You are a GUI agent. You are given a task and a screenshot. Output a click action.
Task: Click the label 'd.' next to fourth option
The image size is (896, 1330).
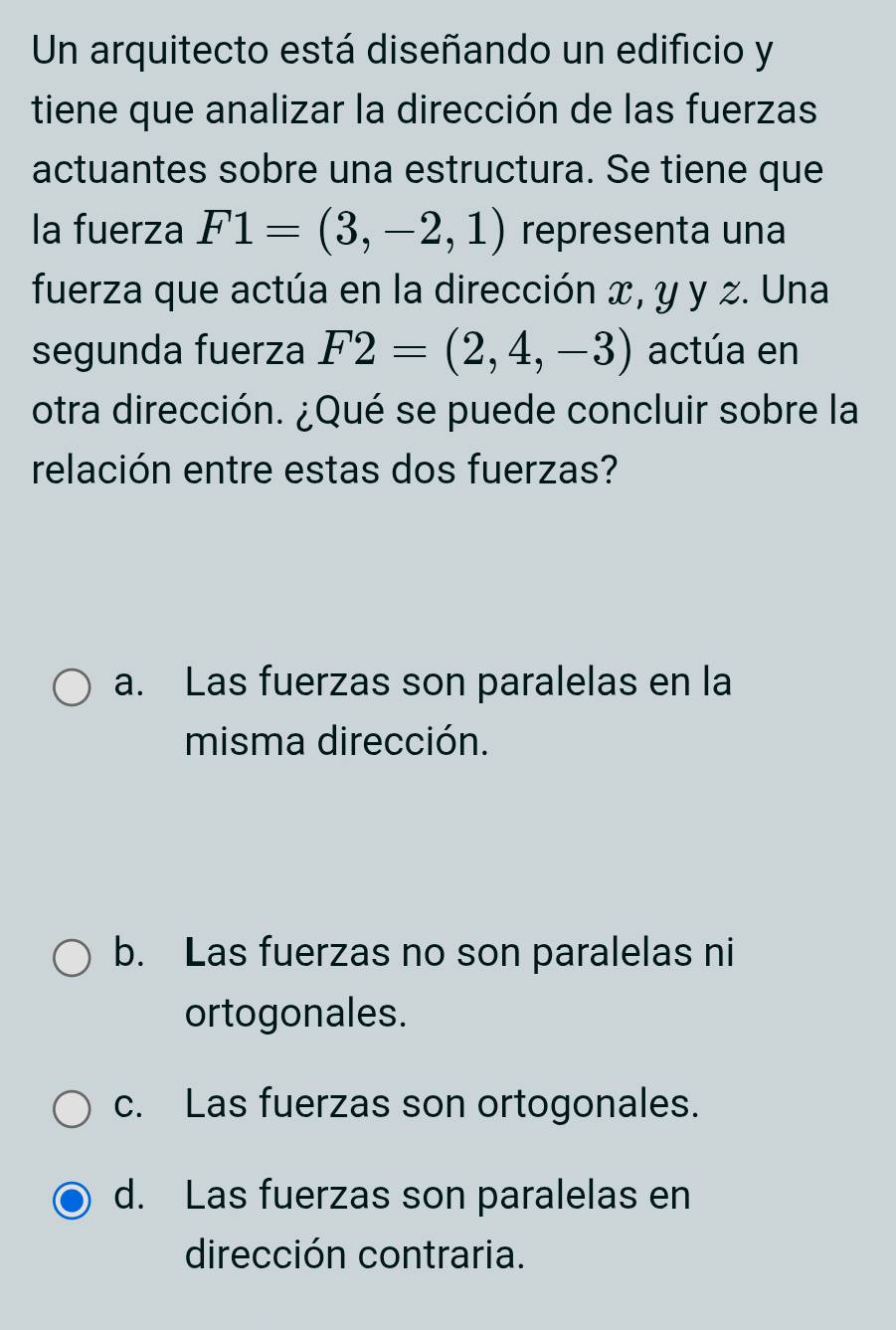click(x=127, y=1195)
